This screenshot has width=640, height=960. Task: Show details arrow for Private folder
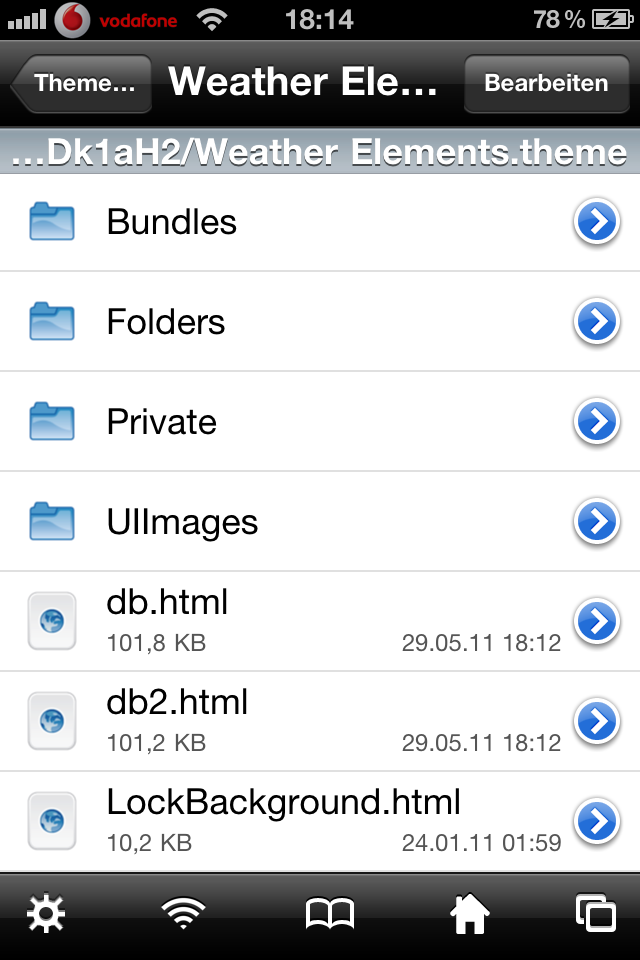coord(597,422)
